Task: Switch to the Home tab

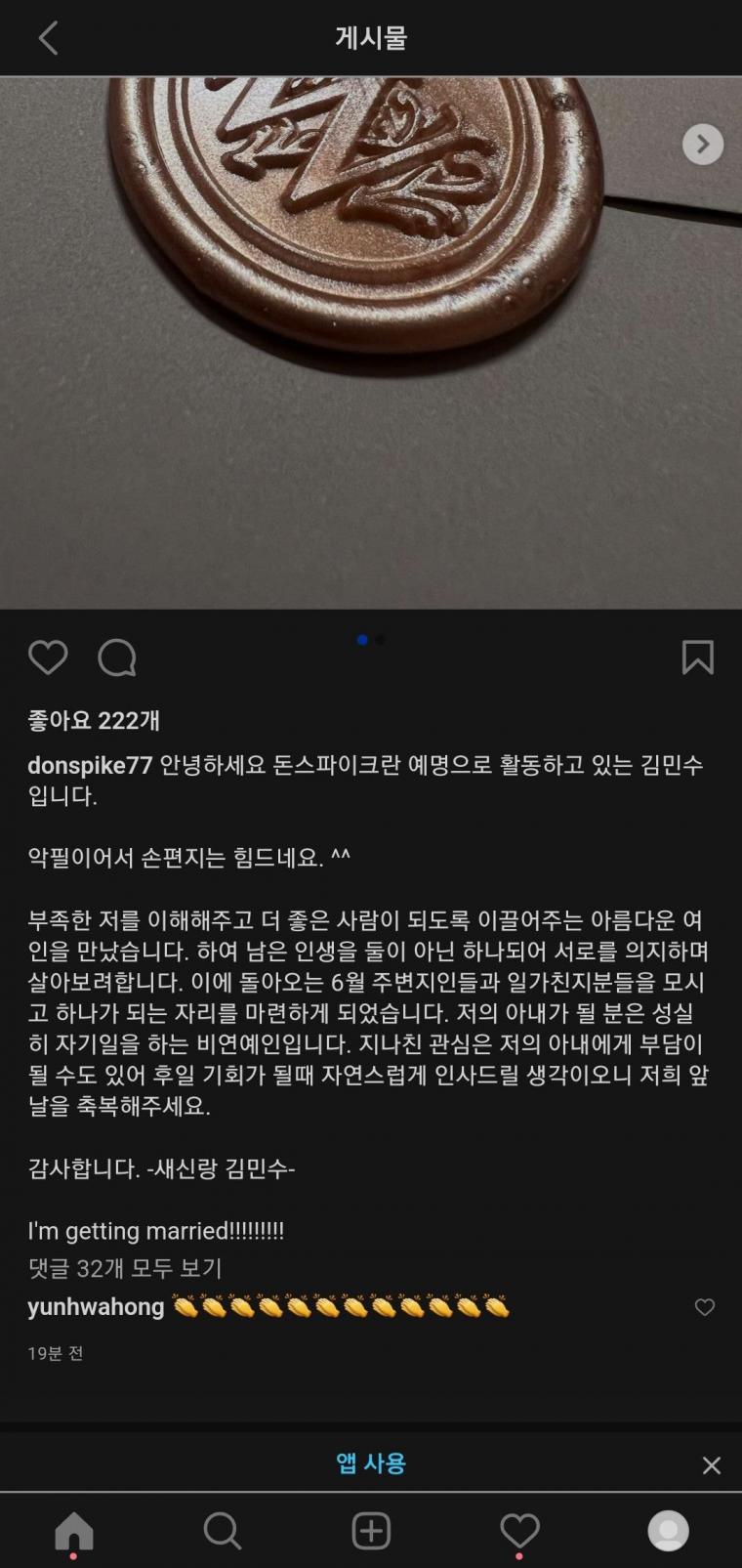Action: point(74,1531)
